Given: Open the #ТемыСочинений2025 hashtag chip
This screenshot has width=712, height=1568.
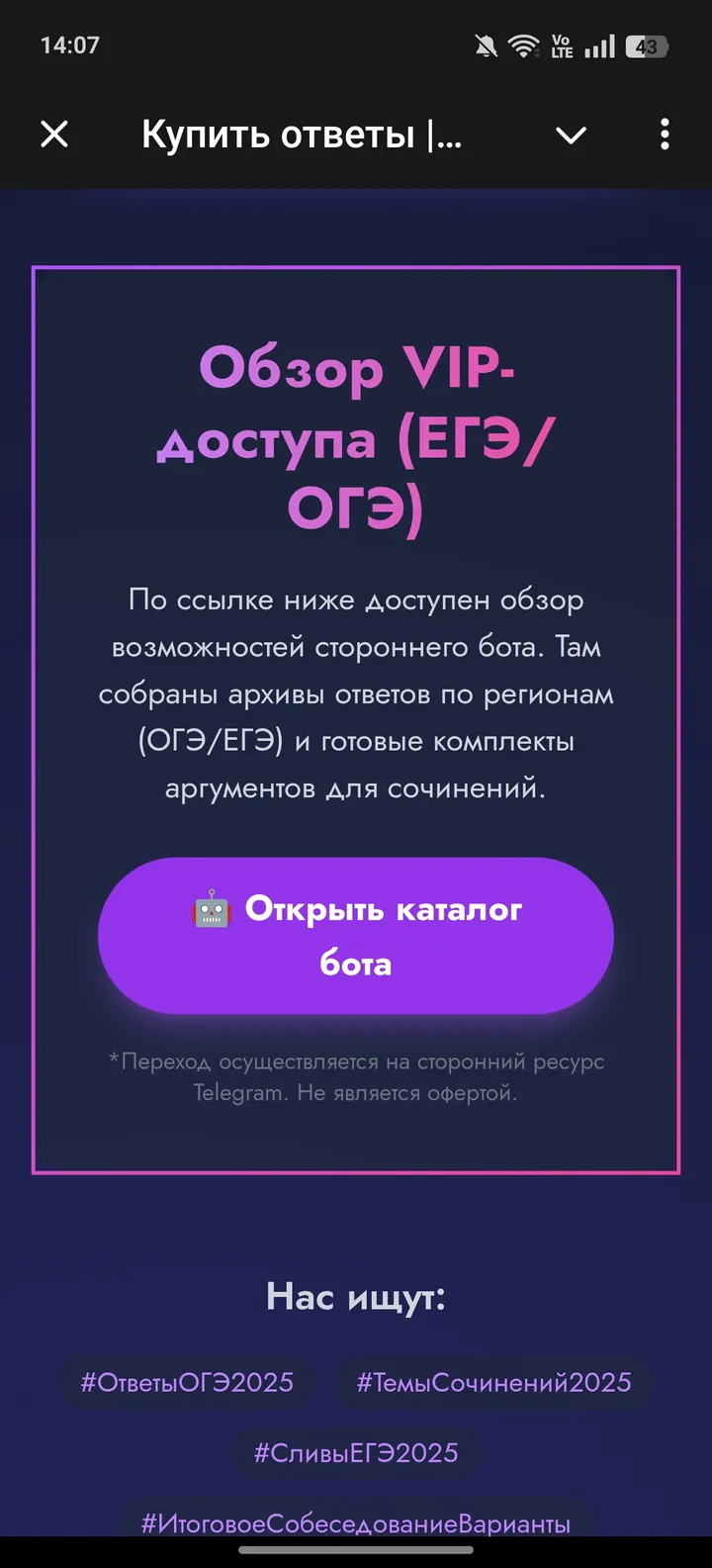Looking at the screenshot, I should click(493, 1382).
